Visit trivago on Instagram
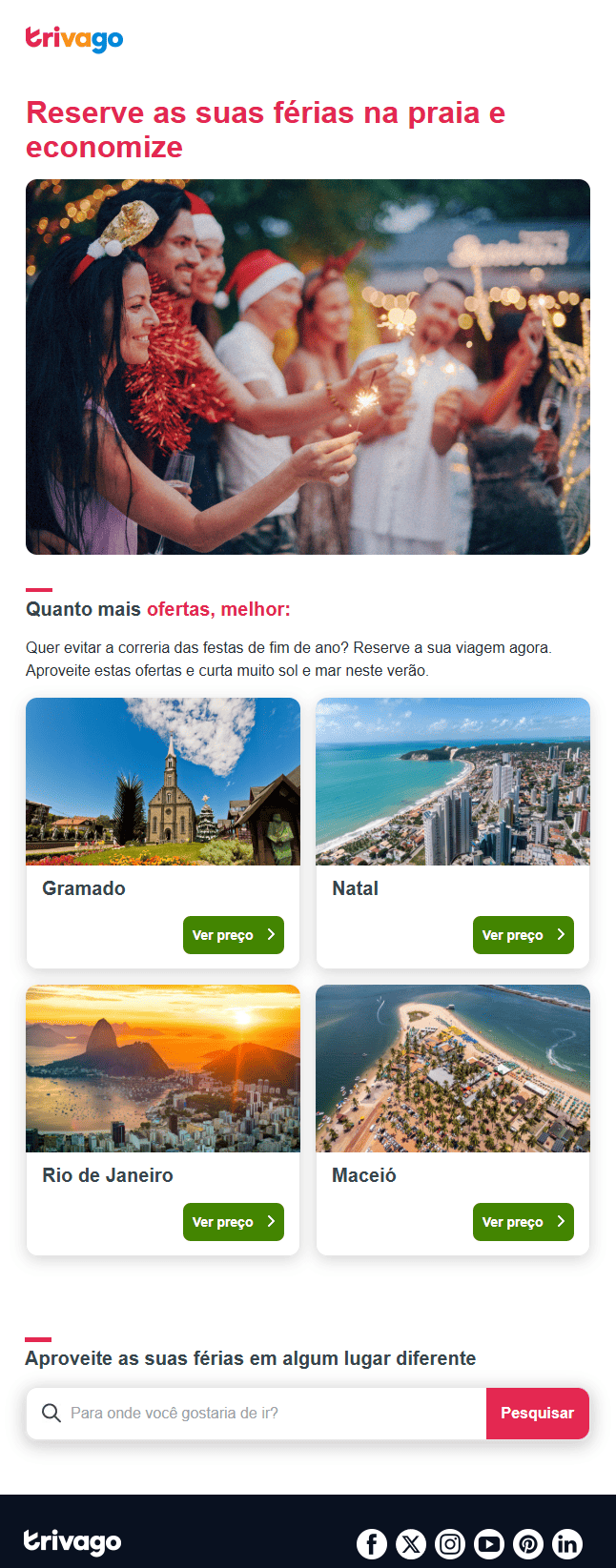The width and height of the screenshot is (616, 1568). [x=450, y=1543]
